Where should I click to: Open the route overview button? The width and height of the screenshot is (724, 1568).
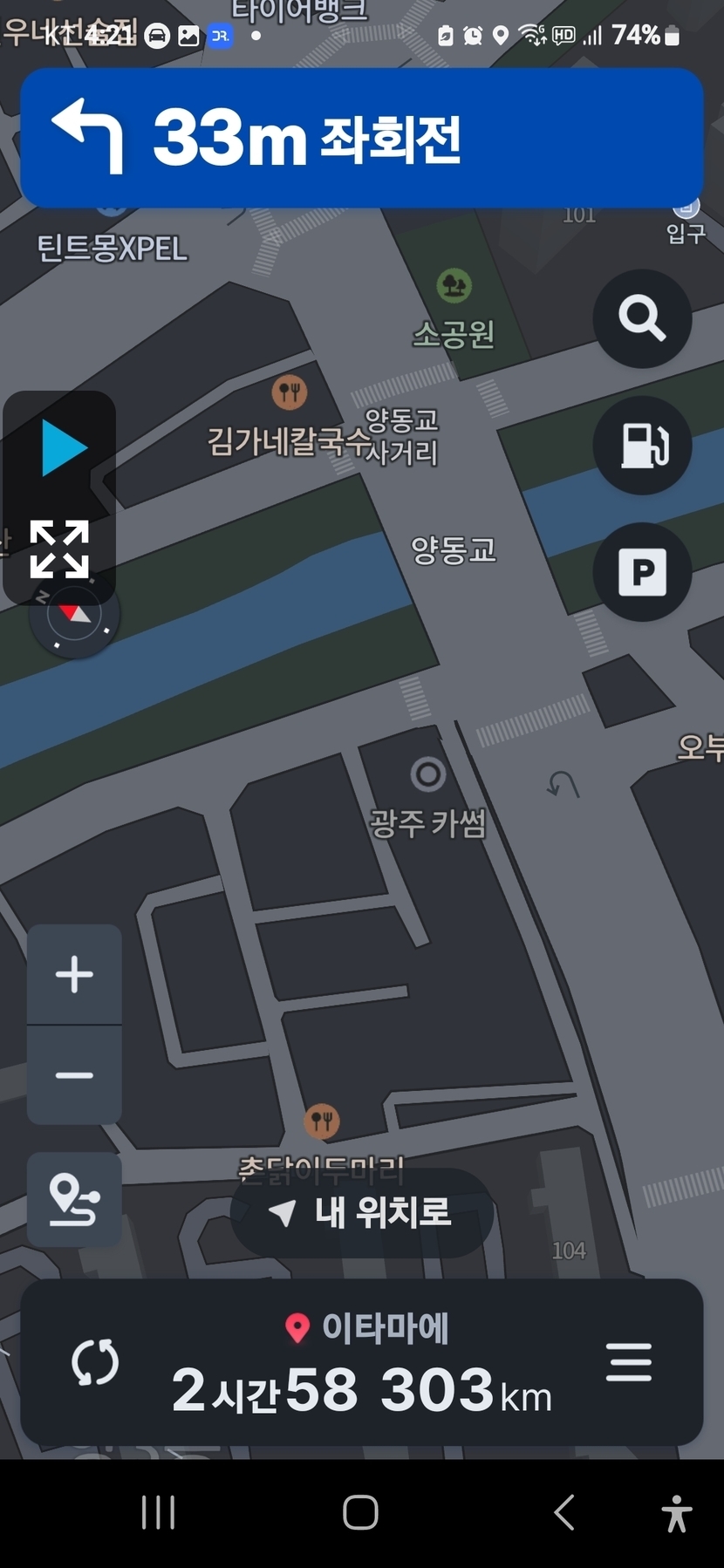[74, 1199]
